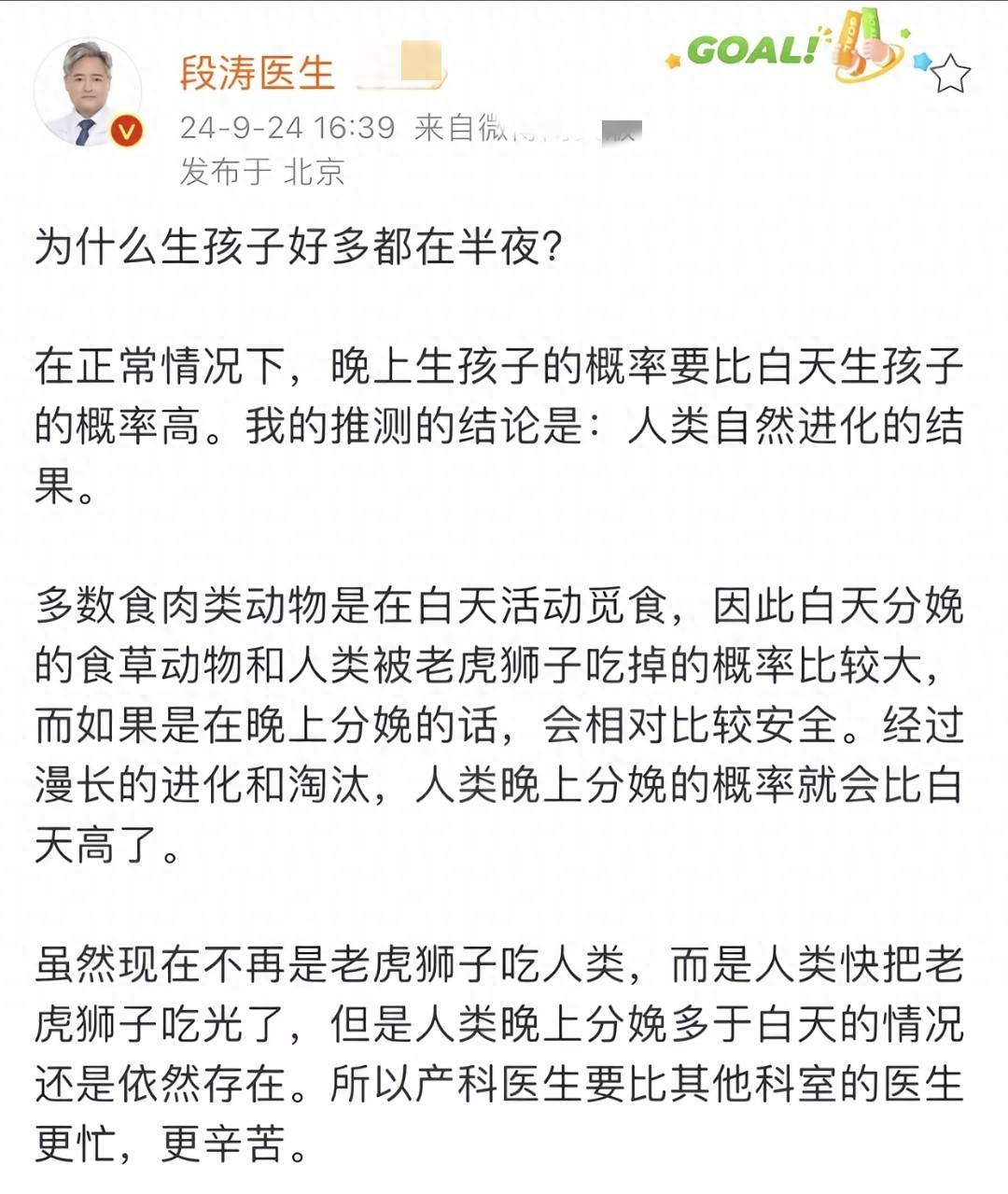Toggle follow status for 段涛医生

tap(258, 77)
